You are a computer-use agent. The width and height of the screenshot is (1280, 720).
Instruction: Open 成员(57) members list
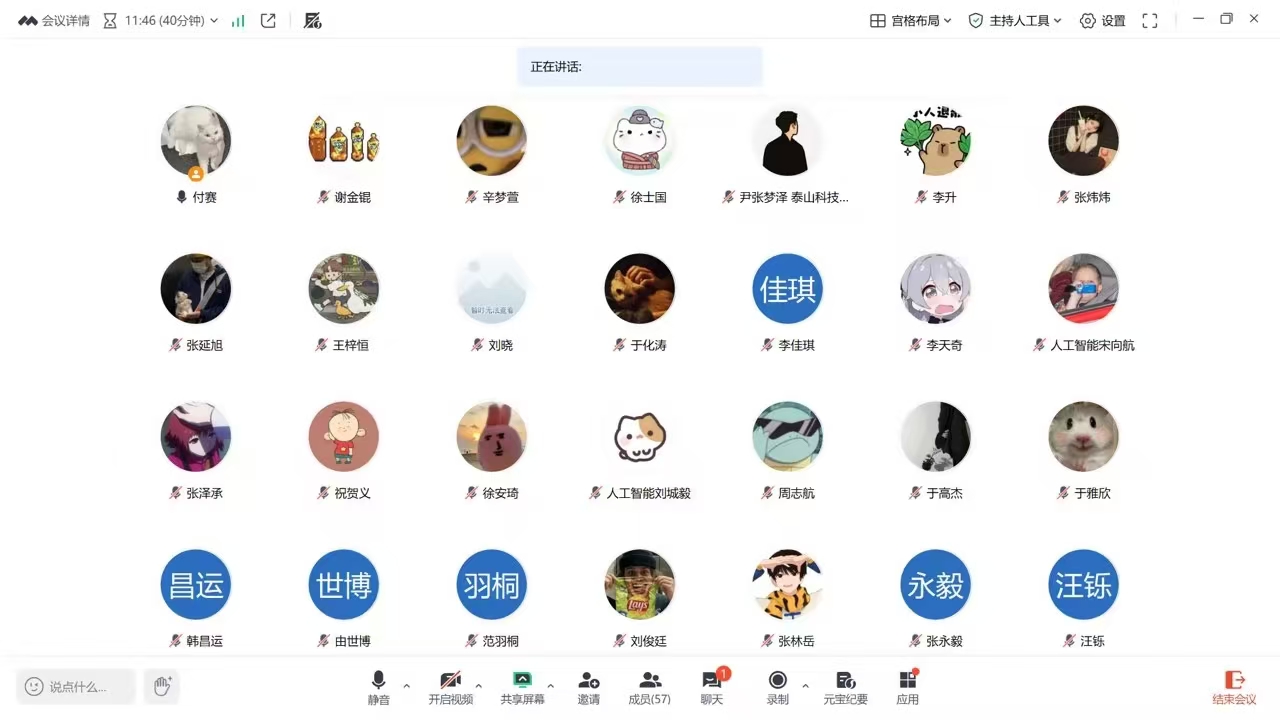(649, 687)
